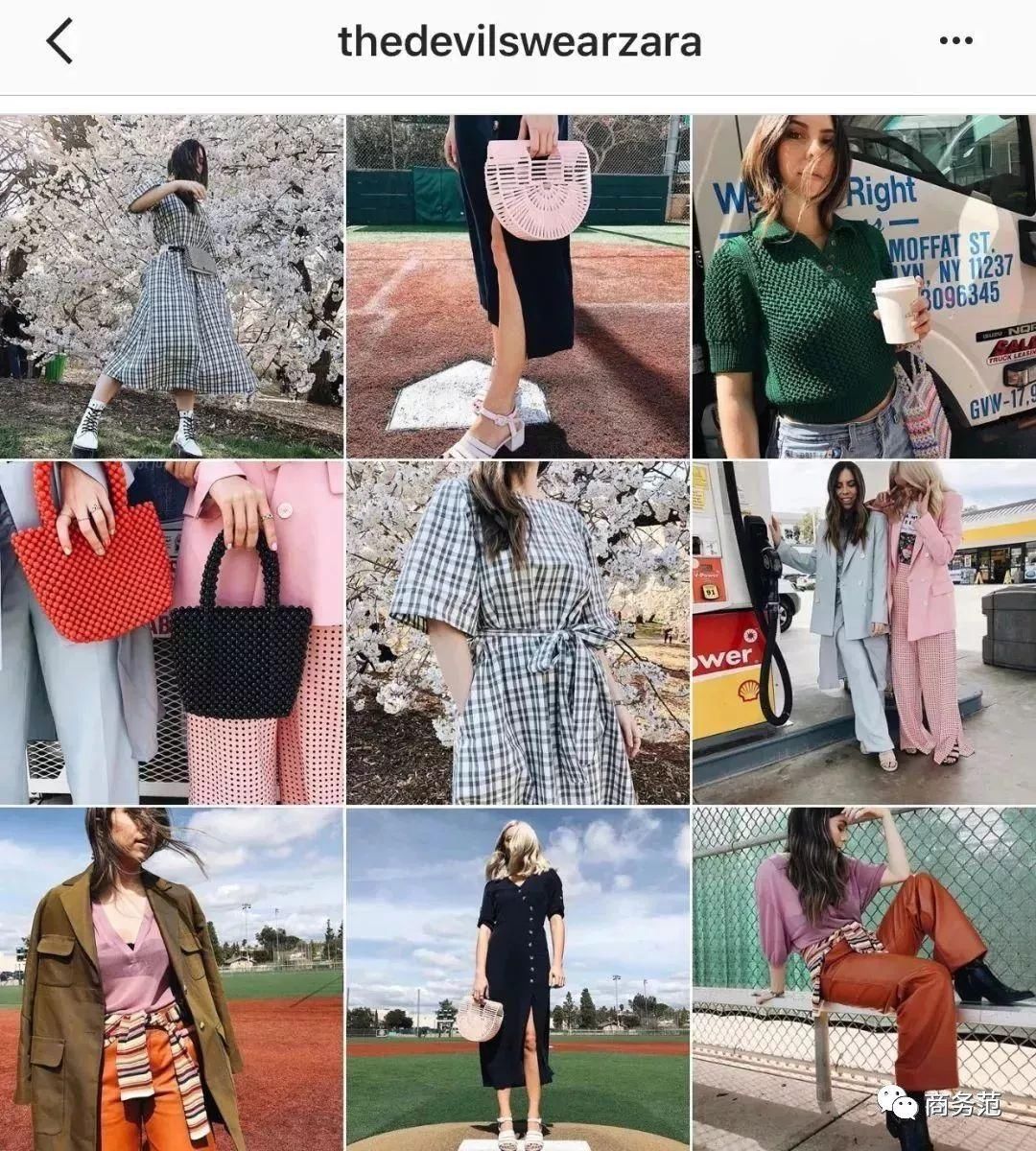View the navy button dress on field post

[x=518, y=978]
